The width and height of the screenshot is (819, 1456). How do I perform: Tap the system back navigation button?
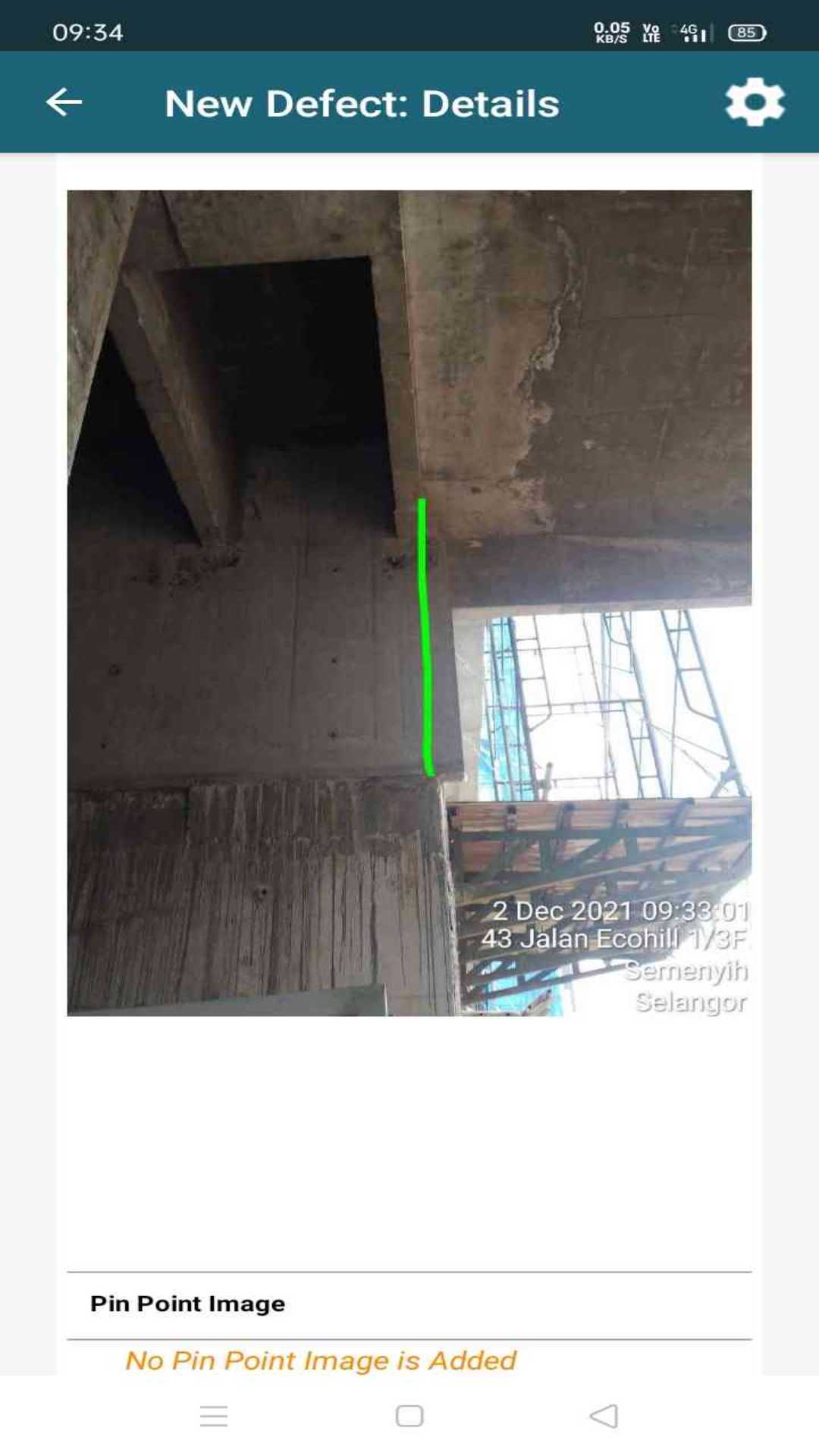[x=604, y=1416]
